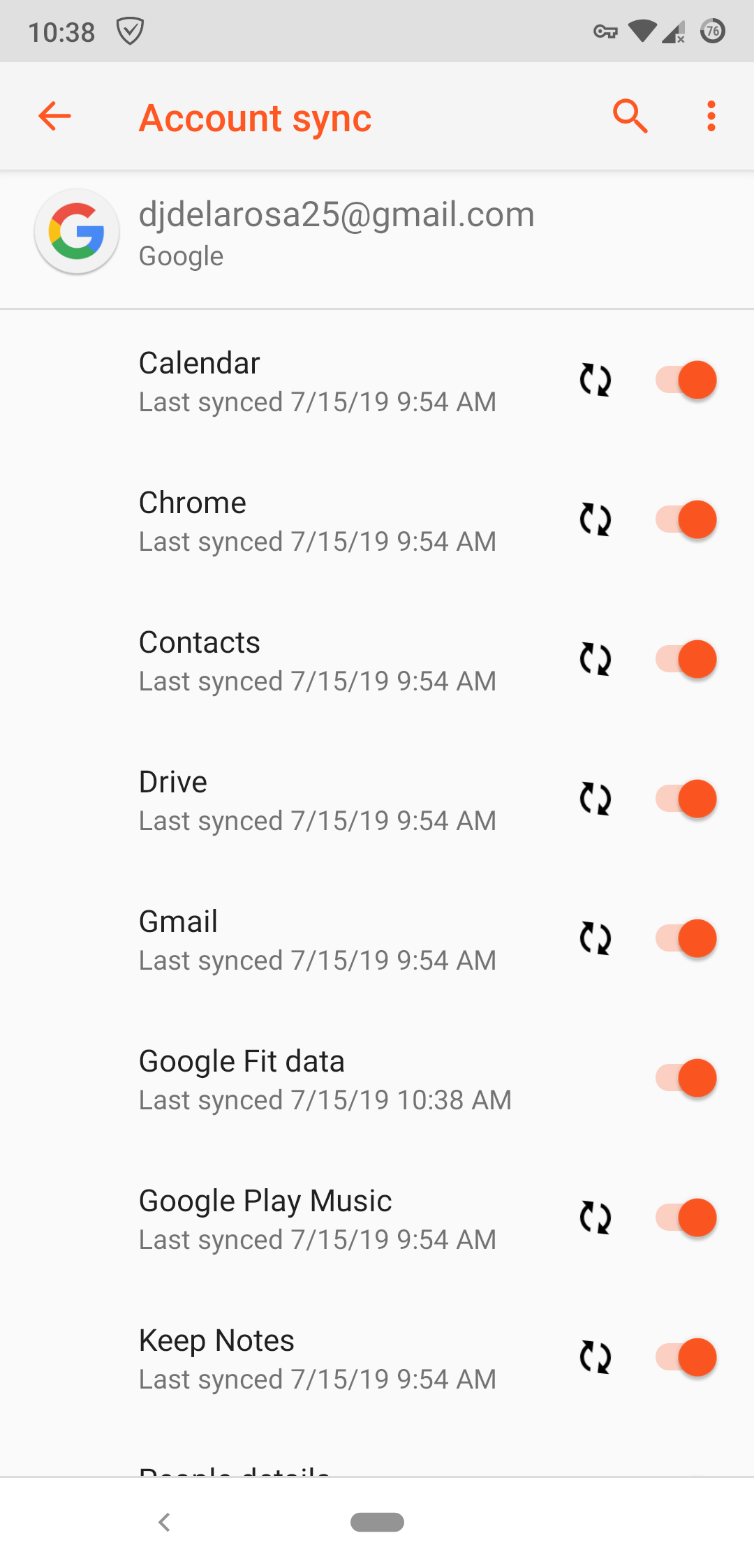Tap the Calendar sync refresh icon
The width and height of the screenshot is (754, 1568).
point(595,380)
